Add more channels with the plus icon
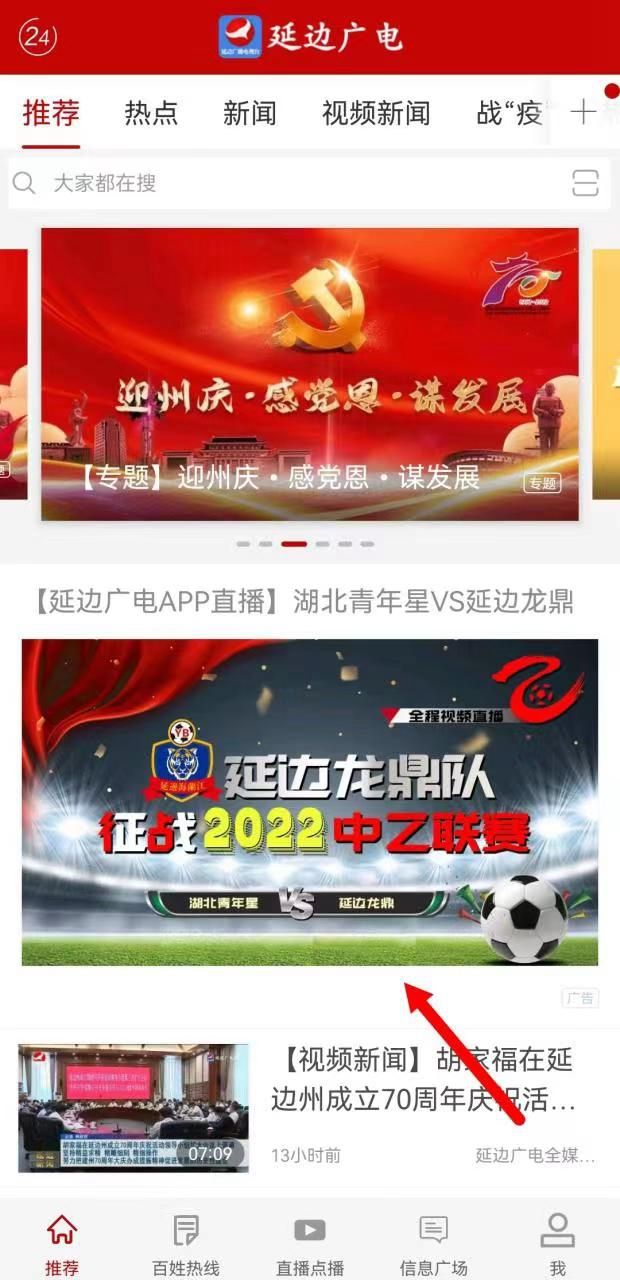 pos(583,112)
